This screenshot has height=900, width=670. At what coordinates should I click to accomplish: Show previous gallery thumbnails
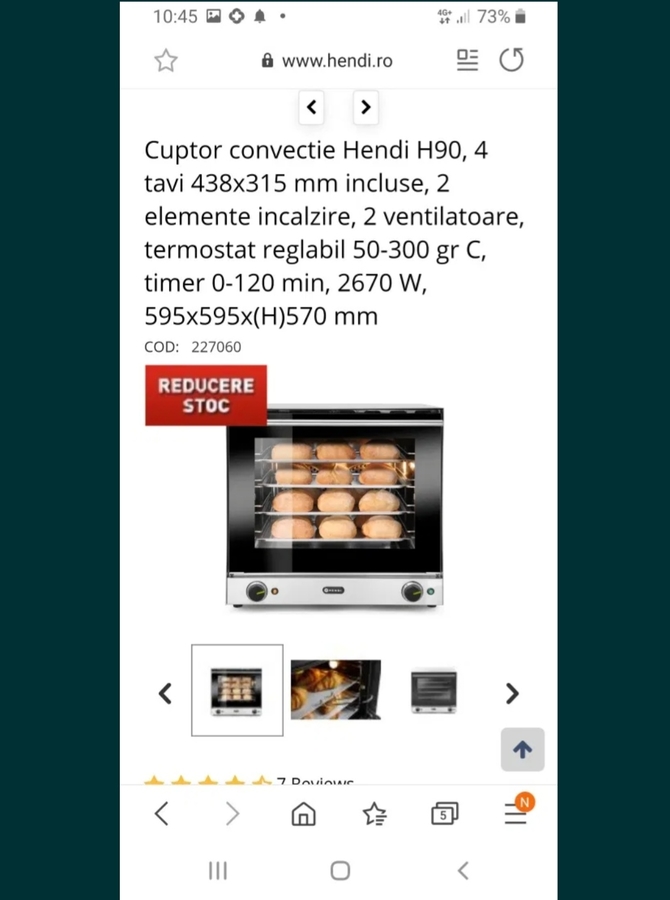(x=166, y=693)
